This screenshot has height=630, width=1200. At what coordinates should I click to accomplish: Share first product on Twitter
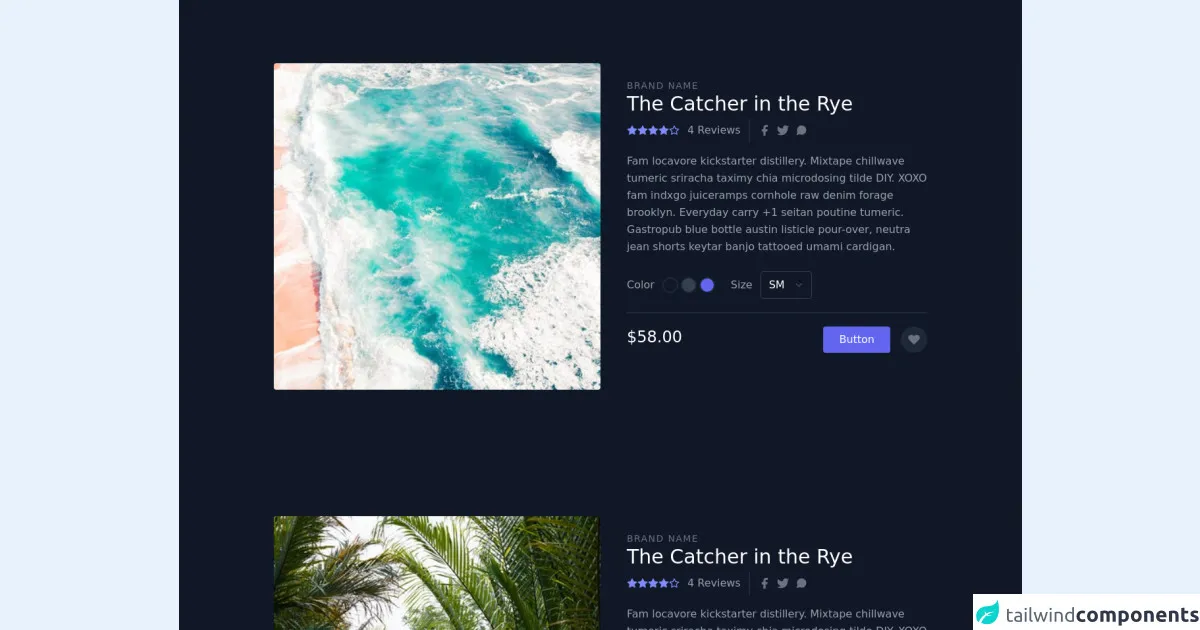click(783, 131)
